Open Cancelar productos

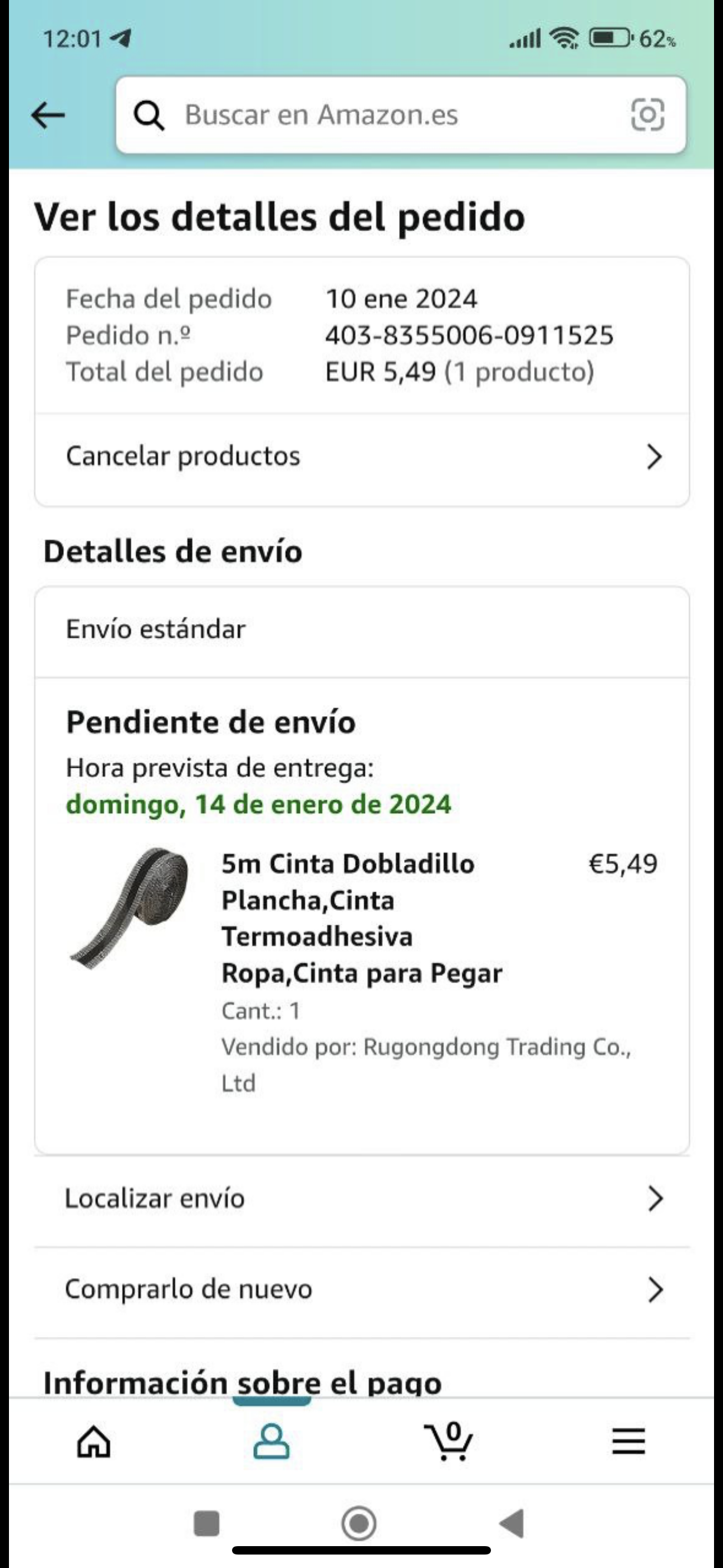[362, 456]
